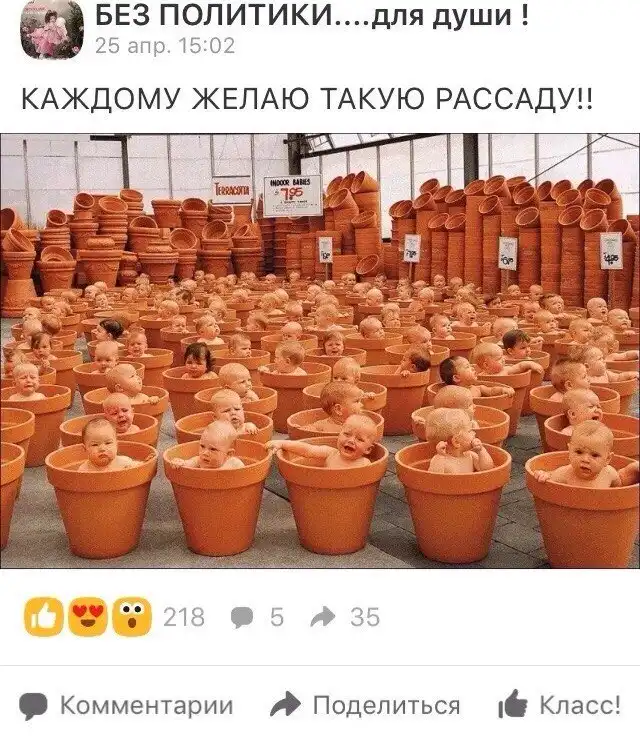Tap the Комментарии button
This screenshot has width=640, height=742.
tap(127, 705)
